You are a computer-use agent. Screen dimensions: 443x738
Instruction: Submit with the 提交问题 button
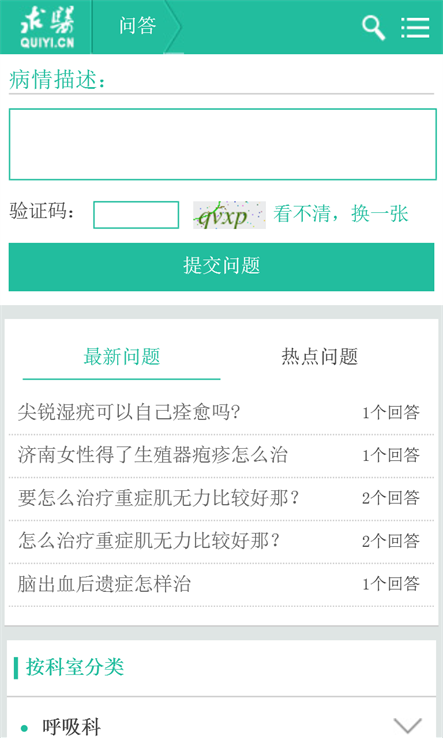(221, 266)
